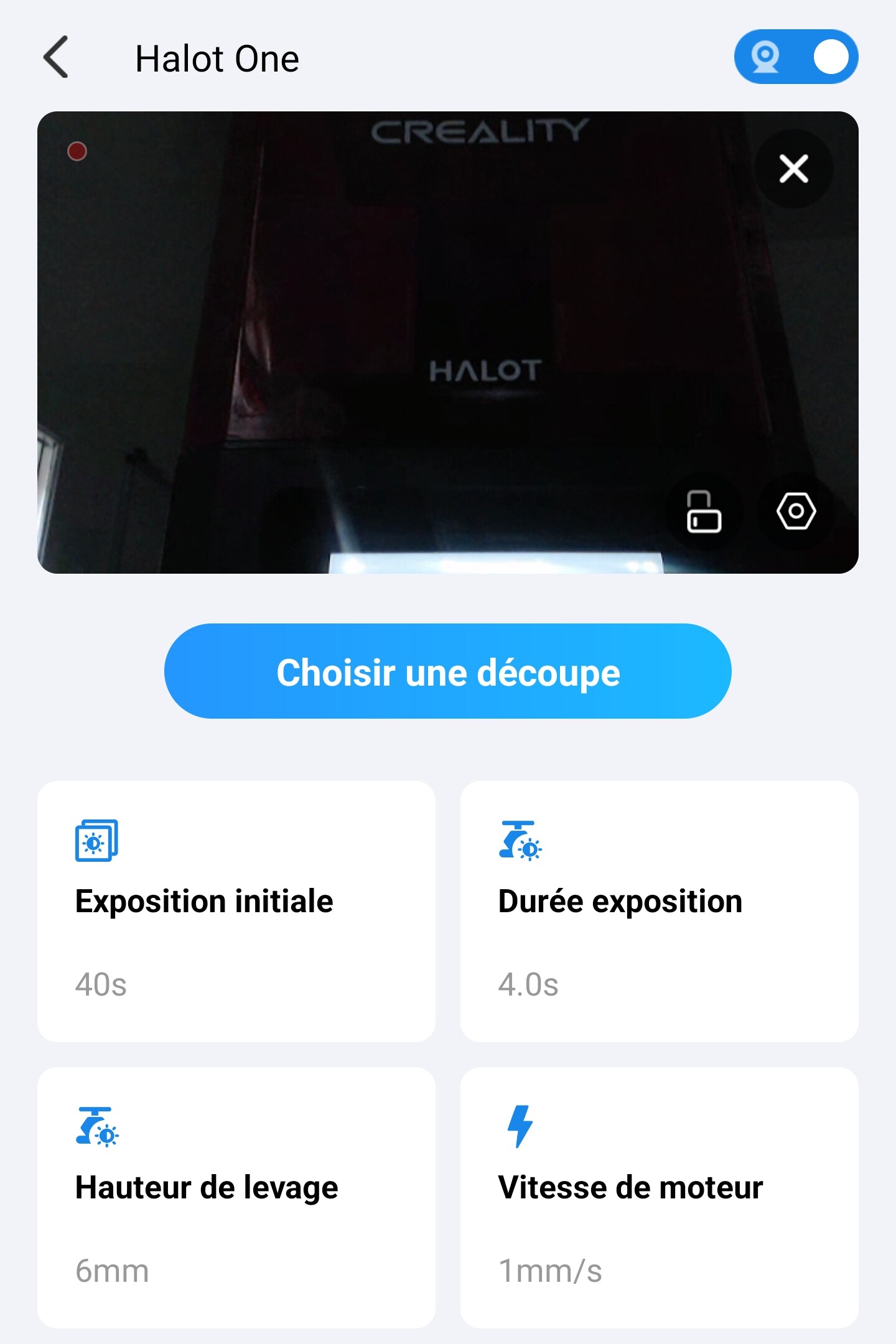Open Exposition initiale setting card
Image resolution: width=896 pixels, height=1344 pixels.
236,911
